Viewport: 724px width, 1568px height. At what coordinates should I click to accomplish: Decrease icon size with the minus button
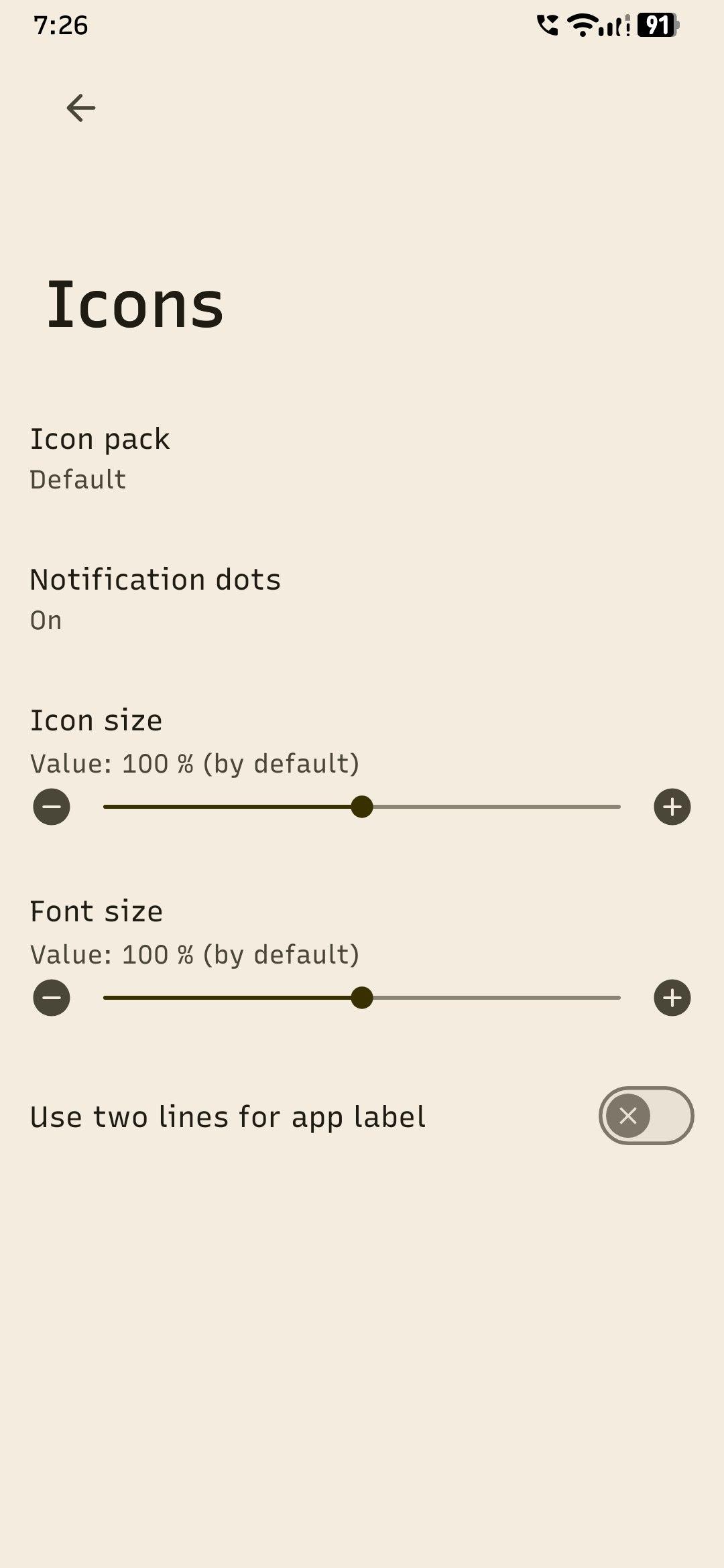[52, 807]
